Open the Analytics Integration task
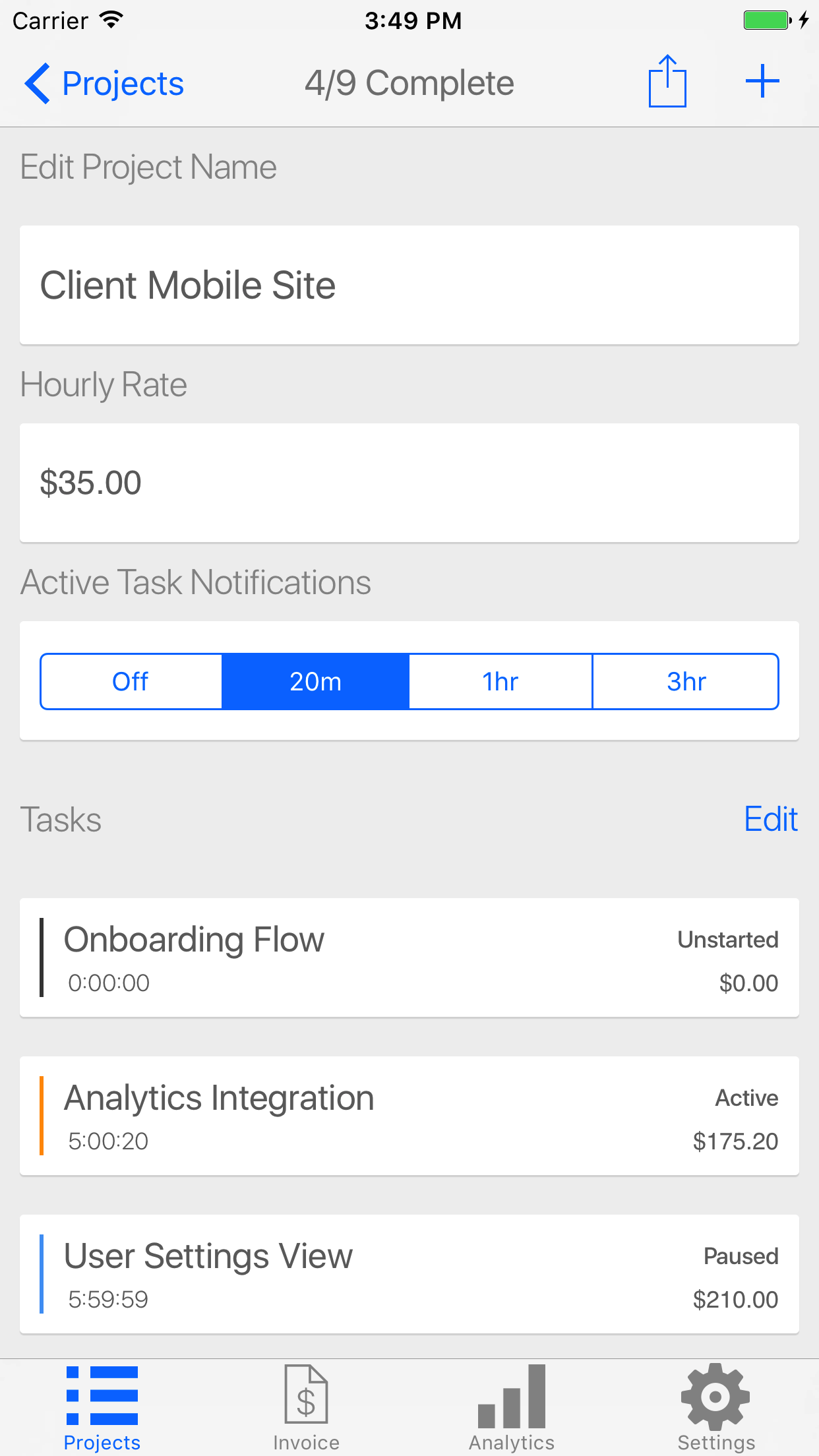 [409, 1116]
